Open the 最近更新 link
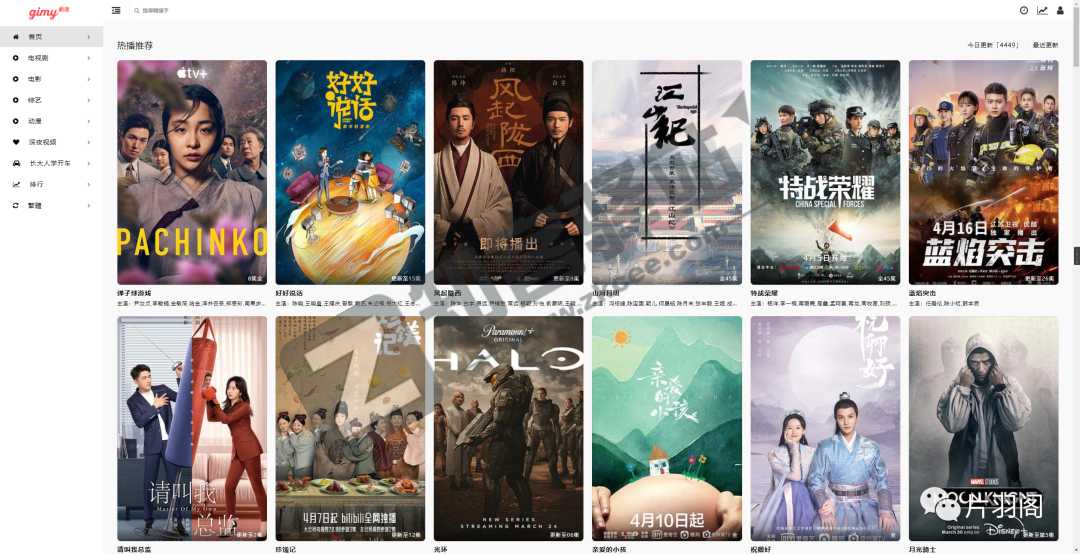 pyautogui.click(x=1046, y=45)
